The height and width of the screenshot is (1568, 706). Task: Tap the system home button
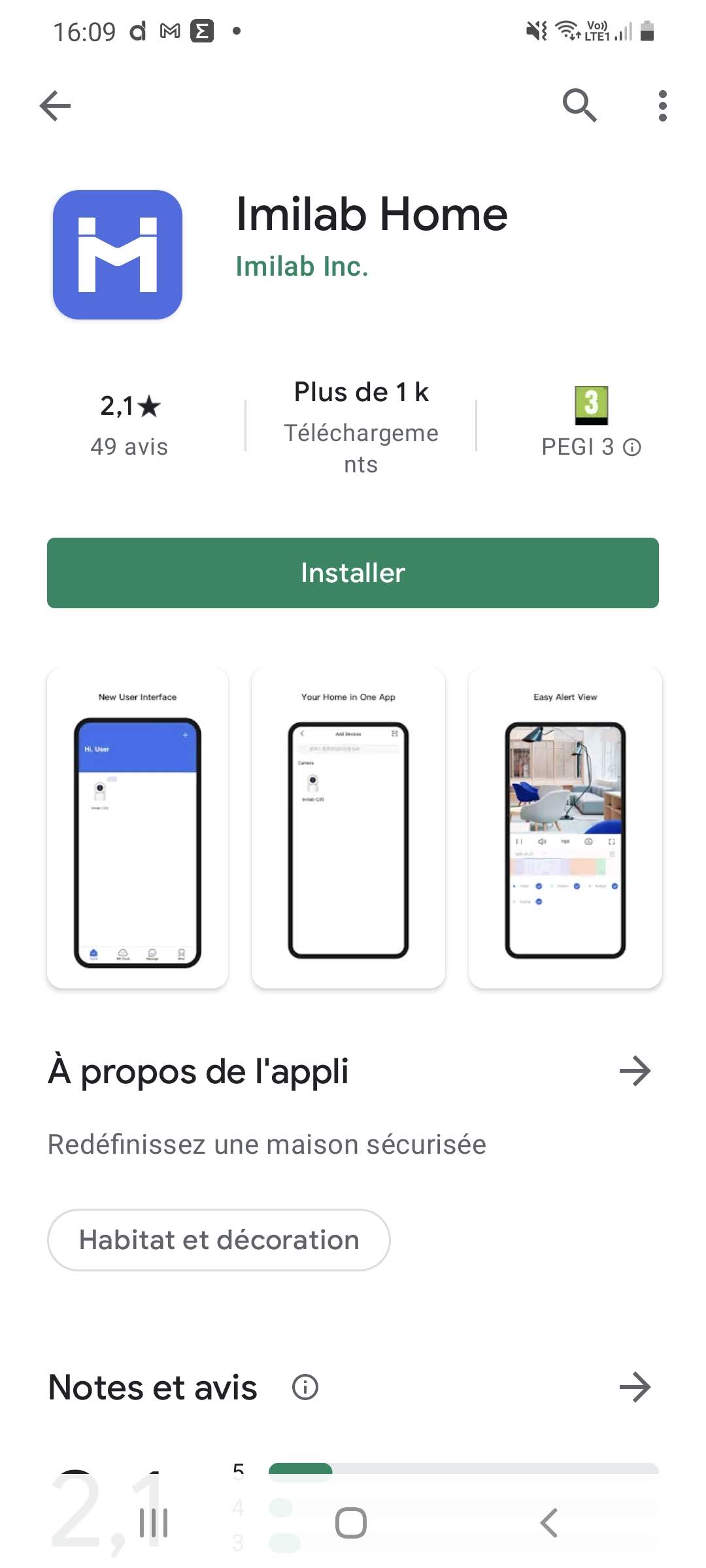(351, 1523)
